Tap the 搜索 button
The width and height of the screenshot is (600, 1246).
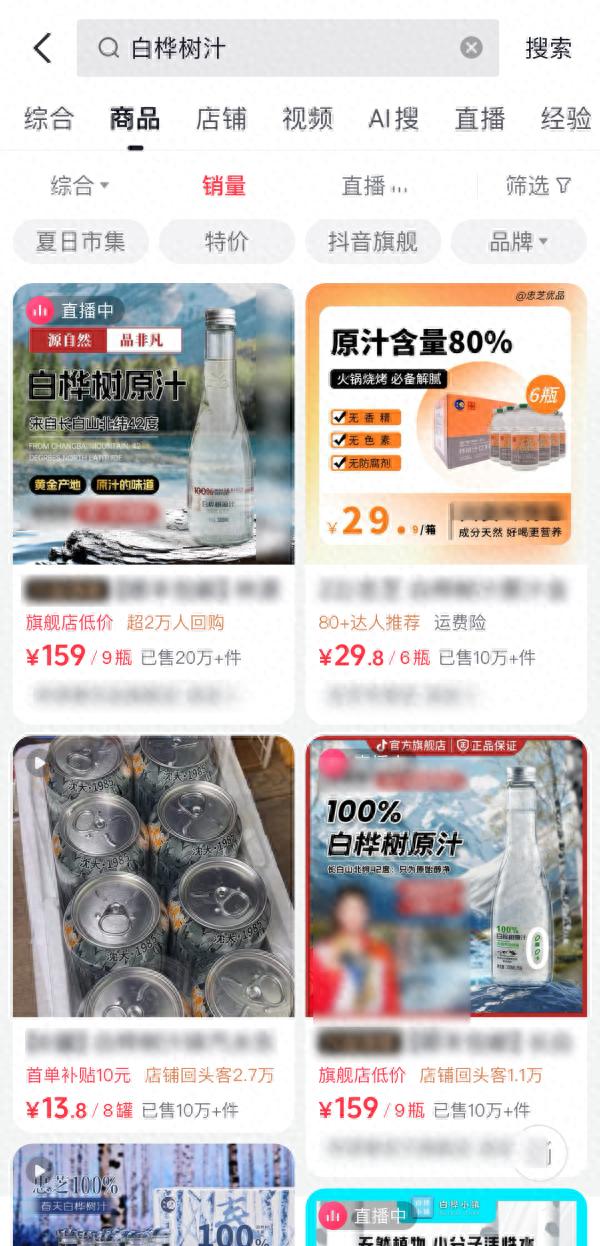(548, 48)
